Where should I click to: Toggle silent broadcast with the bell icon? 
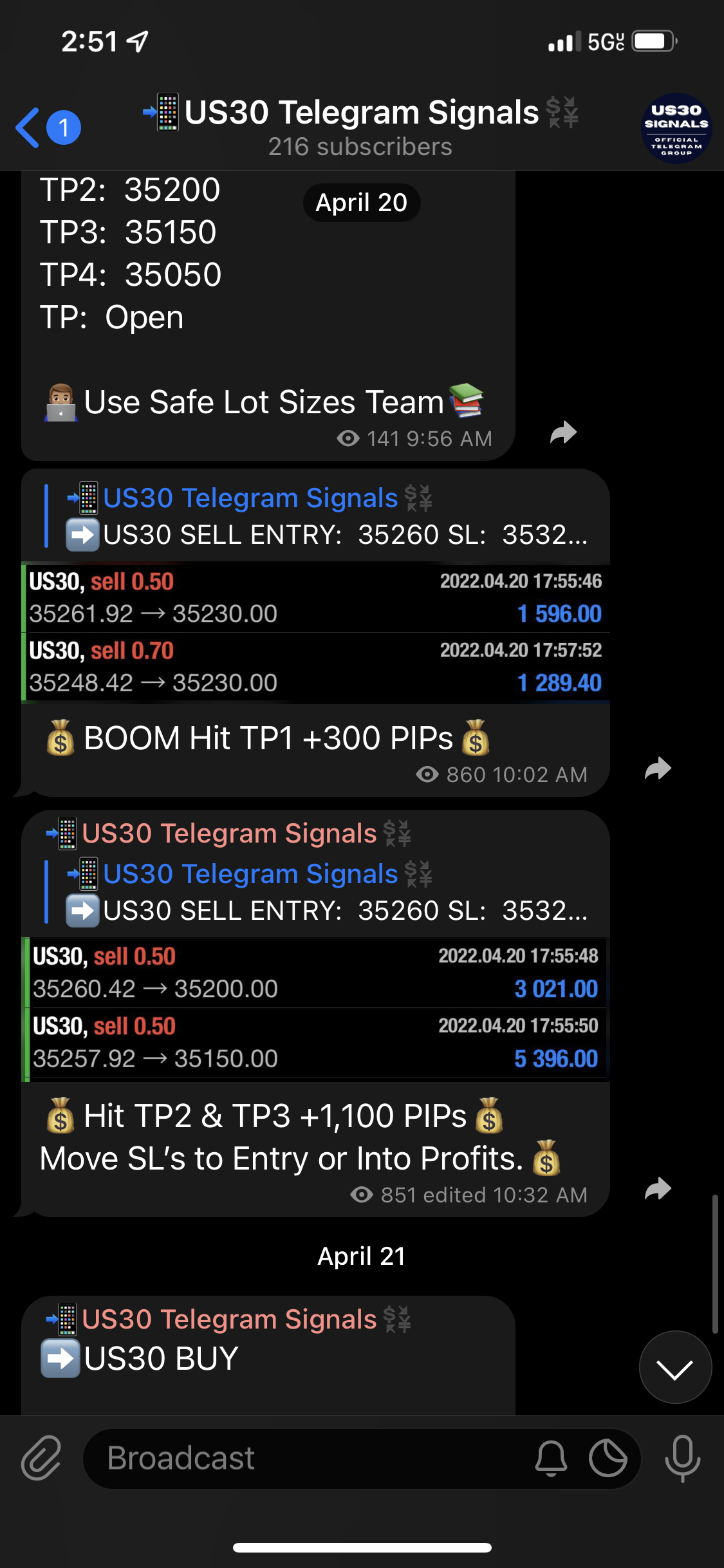[x=551, y=1458]
